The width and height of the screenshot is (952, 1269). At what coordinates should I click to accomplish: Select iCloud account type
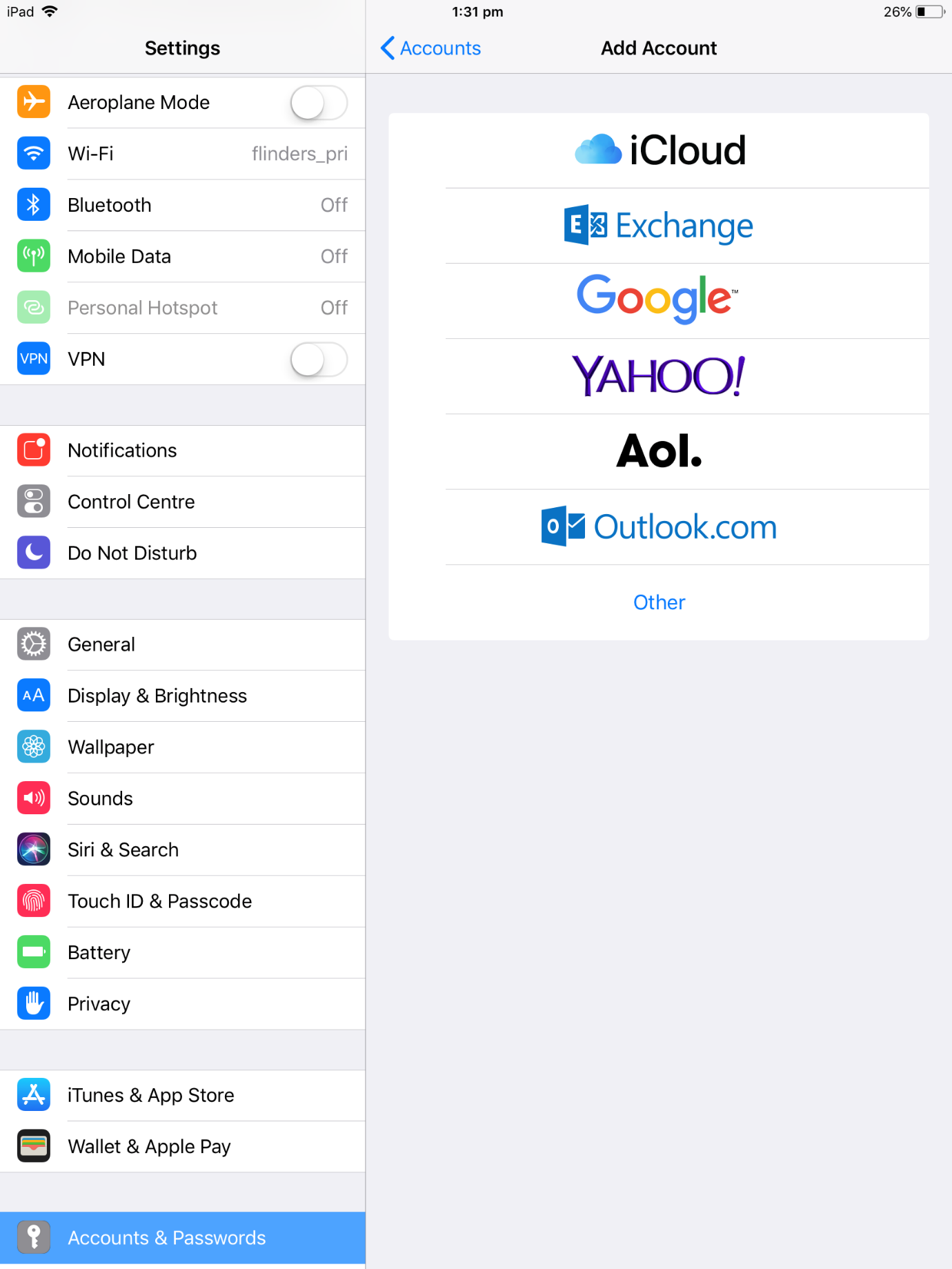tap(659, 150)
